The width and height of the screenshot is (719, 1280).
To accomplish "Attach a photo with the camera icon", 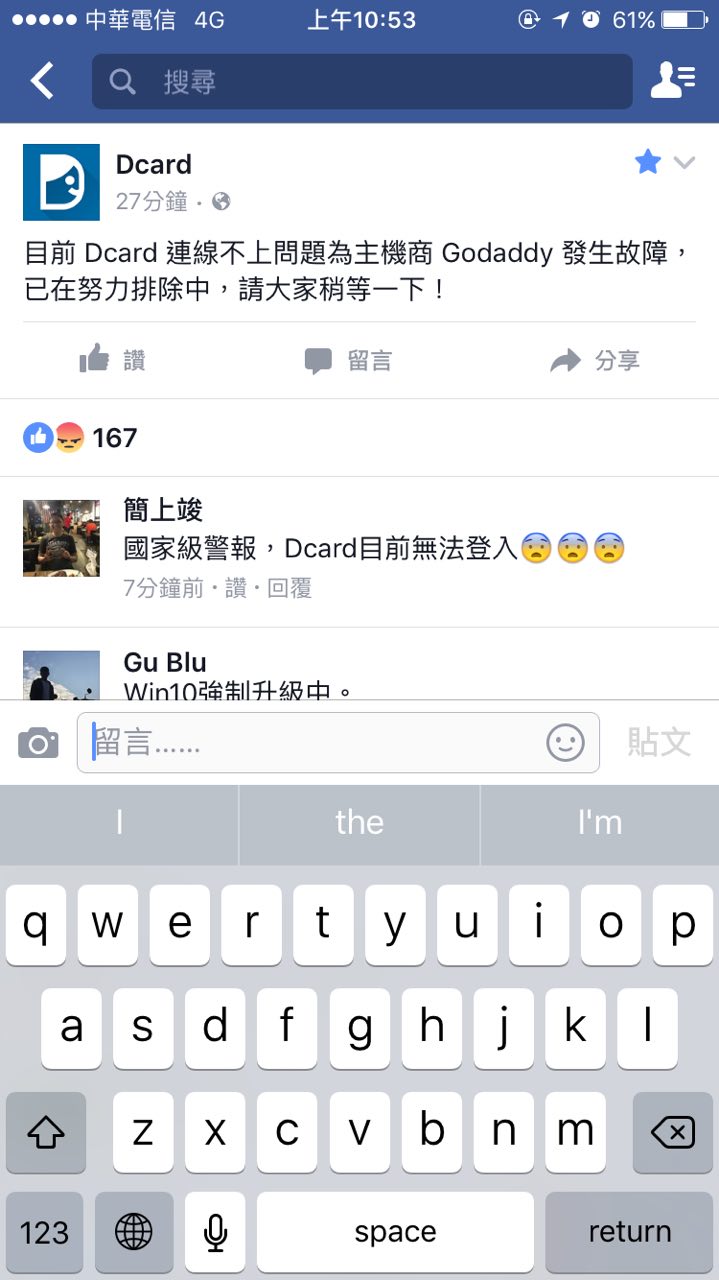I will coord(38,743).
